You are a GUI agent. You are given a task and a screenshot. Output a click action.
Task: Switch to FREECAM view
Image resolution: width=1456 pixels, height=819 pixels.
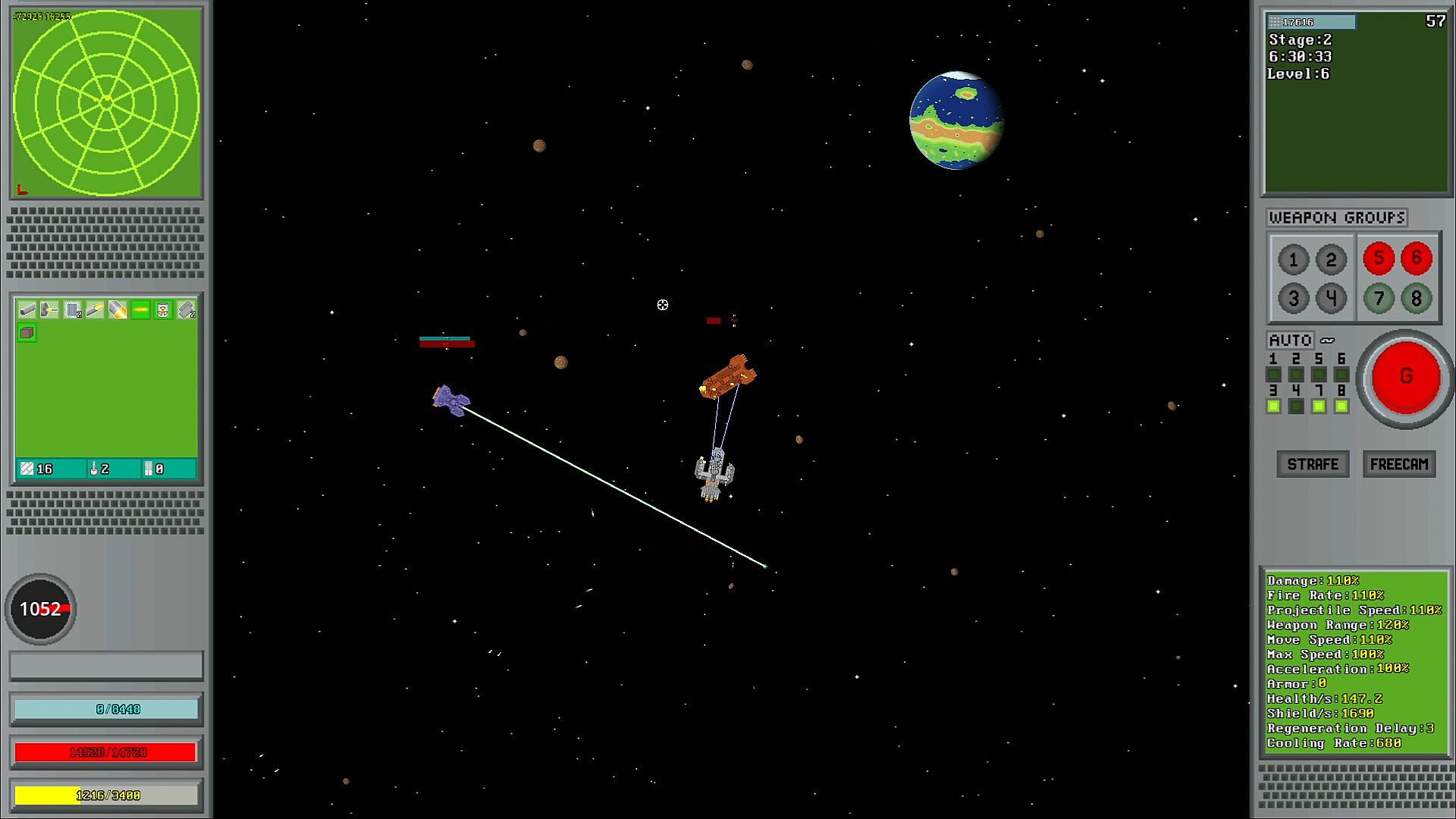1399,464
